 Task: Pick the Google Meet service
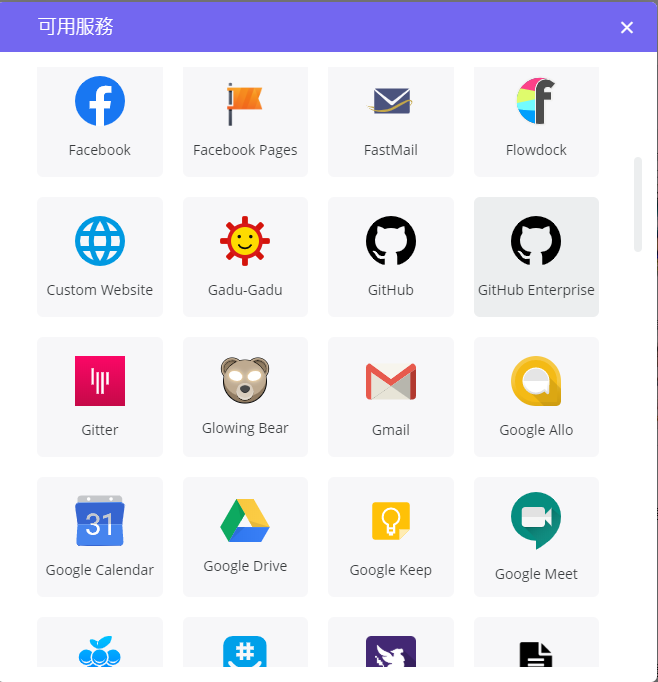[x=536, y=537]
